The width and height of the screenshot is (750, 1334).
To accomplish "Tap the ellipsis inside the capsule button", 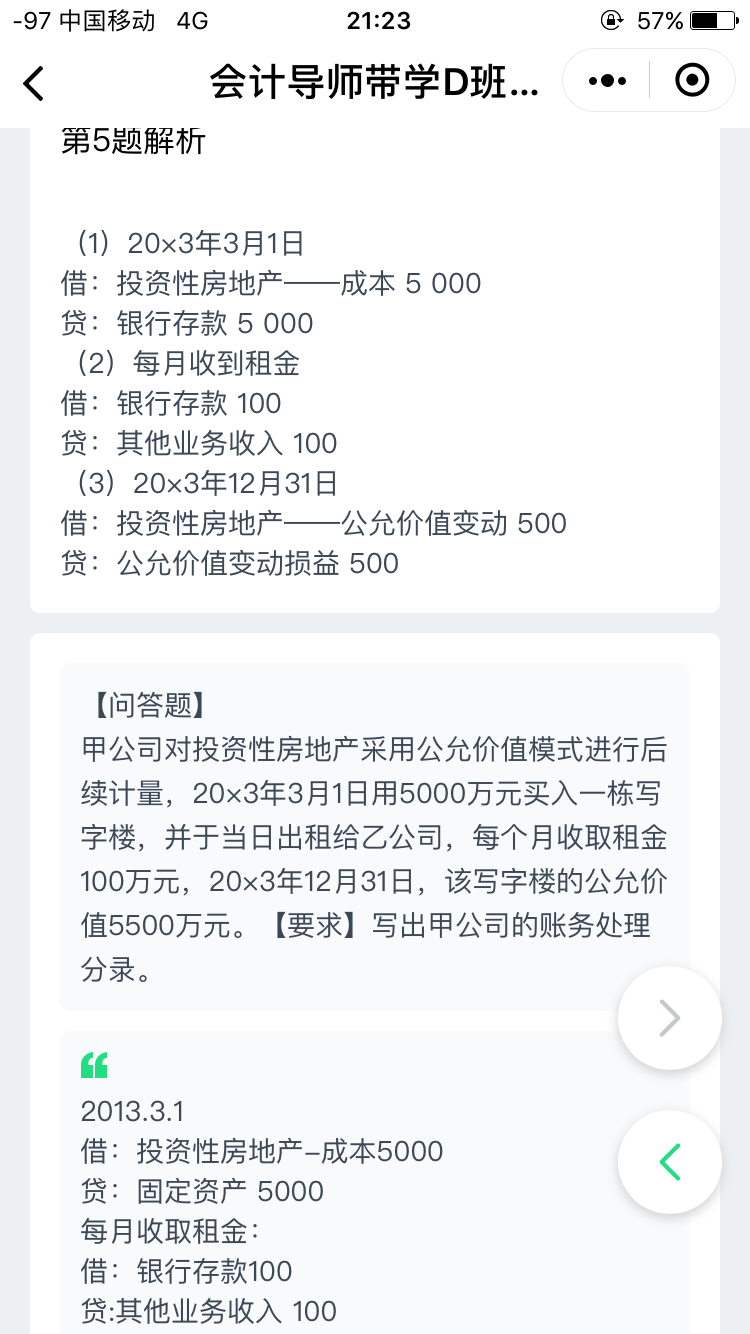I will point(605,80).
